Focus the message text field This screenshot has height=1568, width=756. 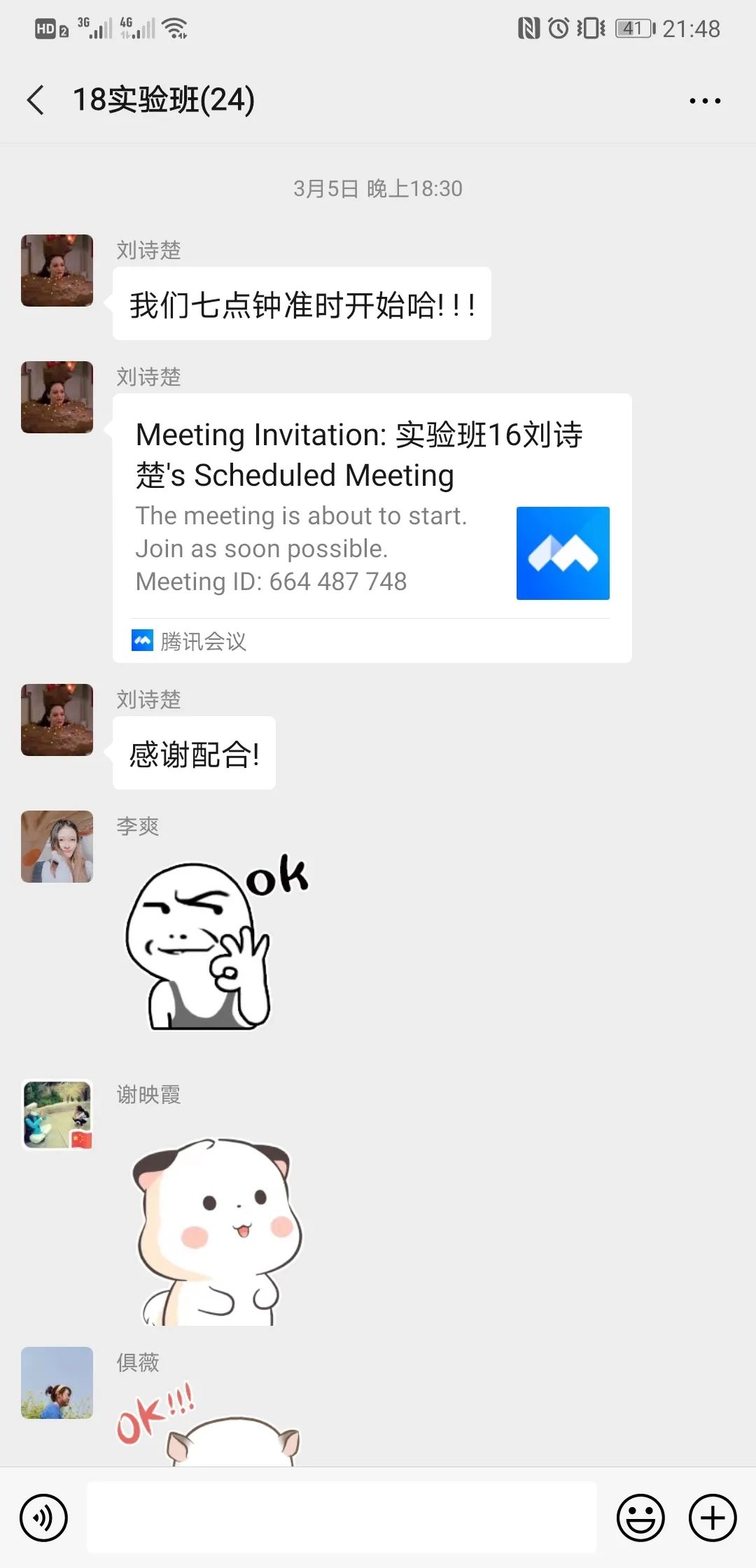(x=342, y=1516)
